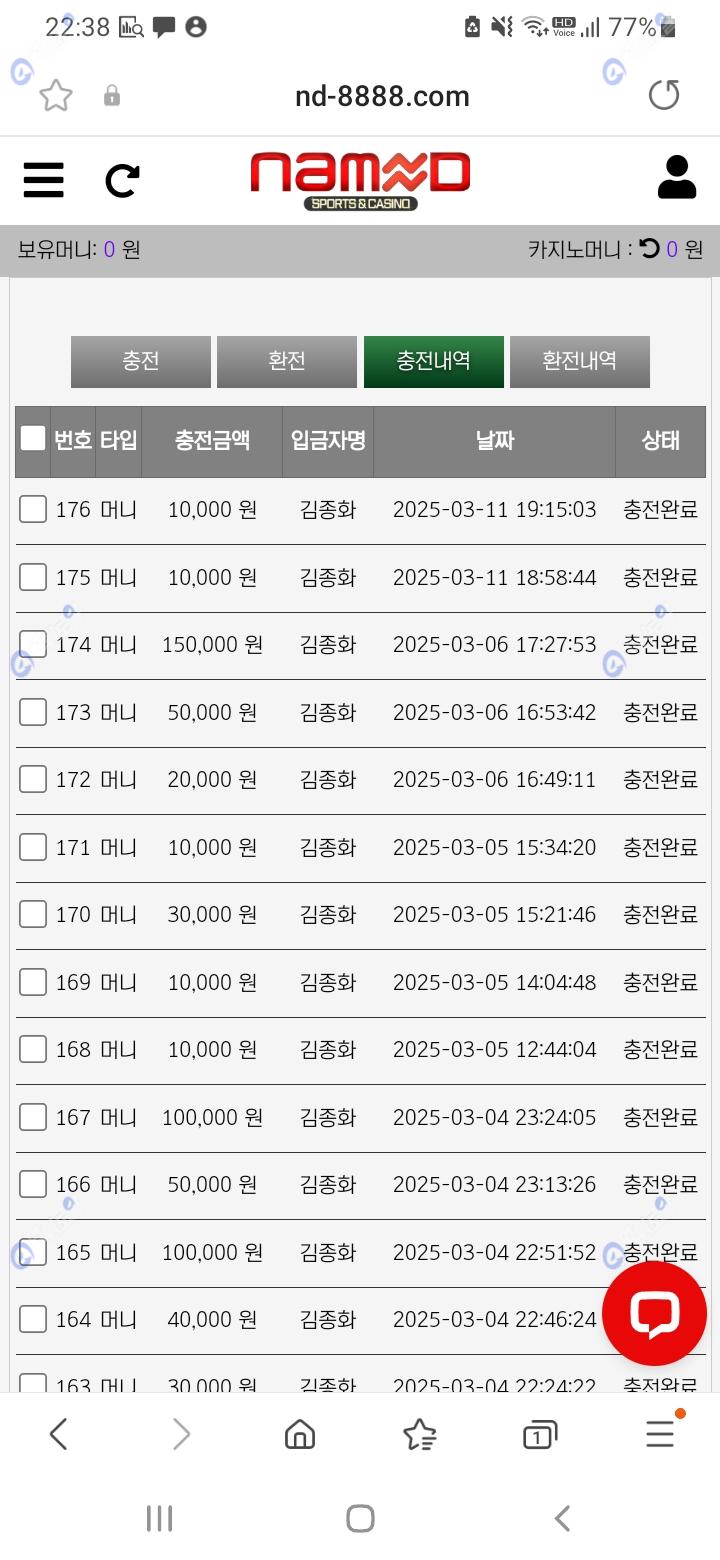Check the select-all box in the header

click(33, 438)
